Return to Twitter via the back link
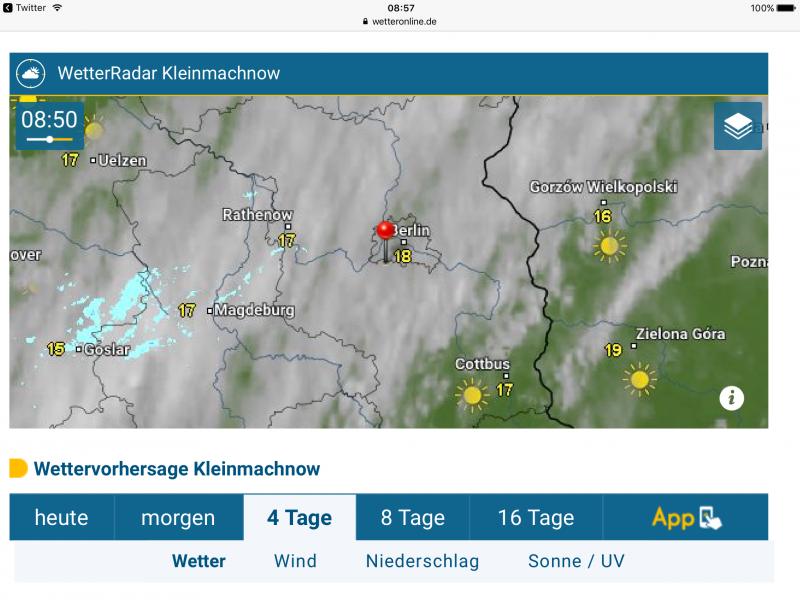Image resolution: width=800 pixels, height=600 pixels. 25,7
